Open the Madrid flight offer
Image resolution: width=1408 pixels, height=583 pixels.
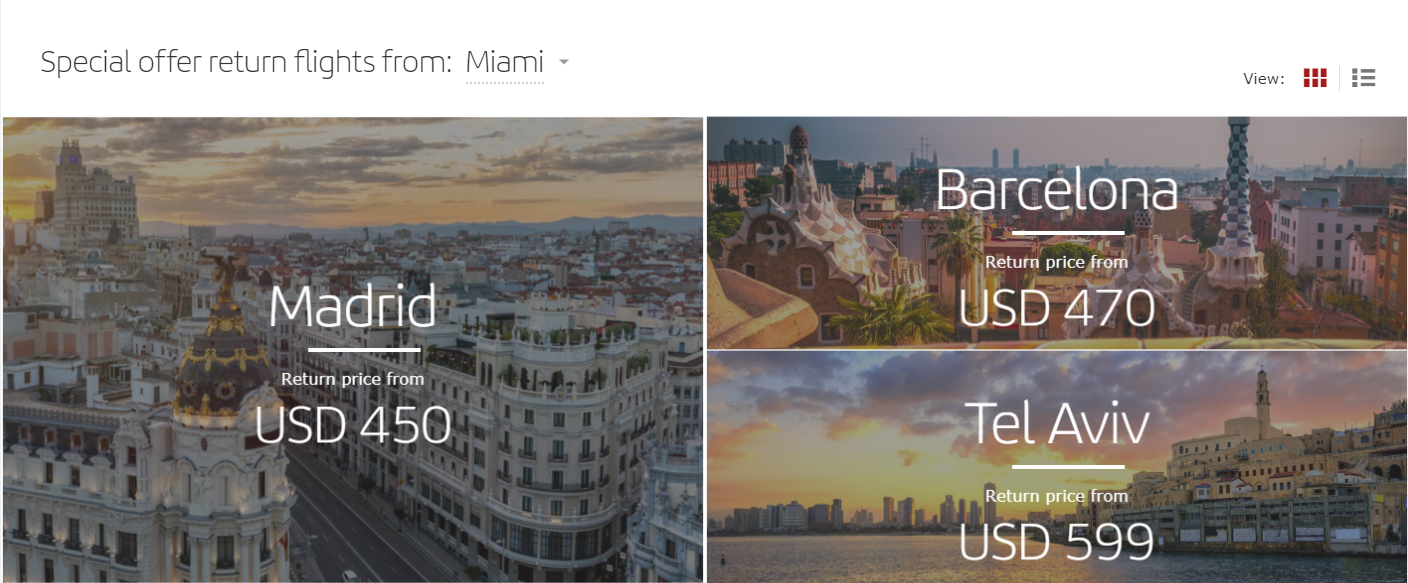pyautogui.click(x=353, y=350)
